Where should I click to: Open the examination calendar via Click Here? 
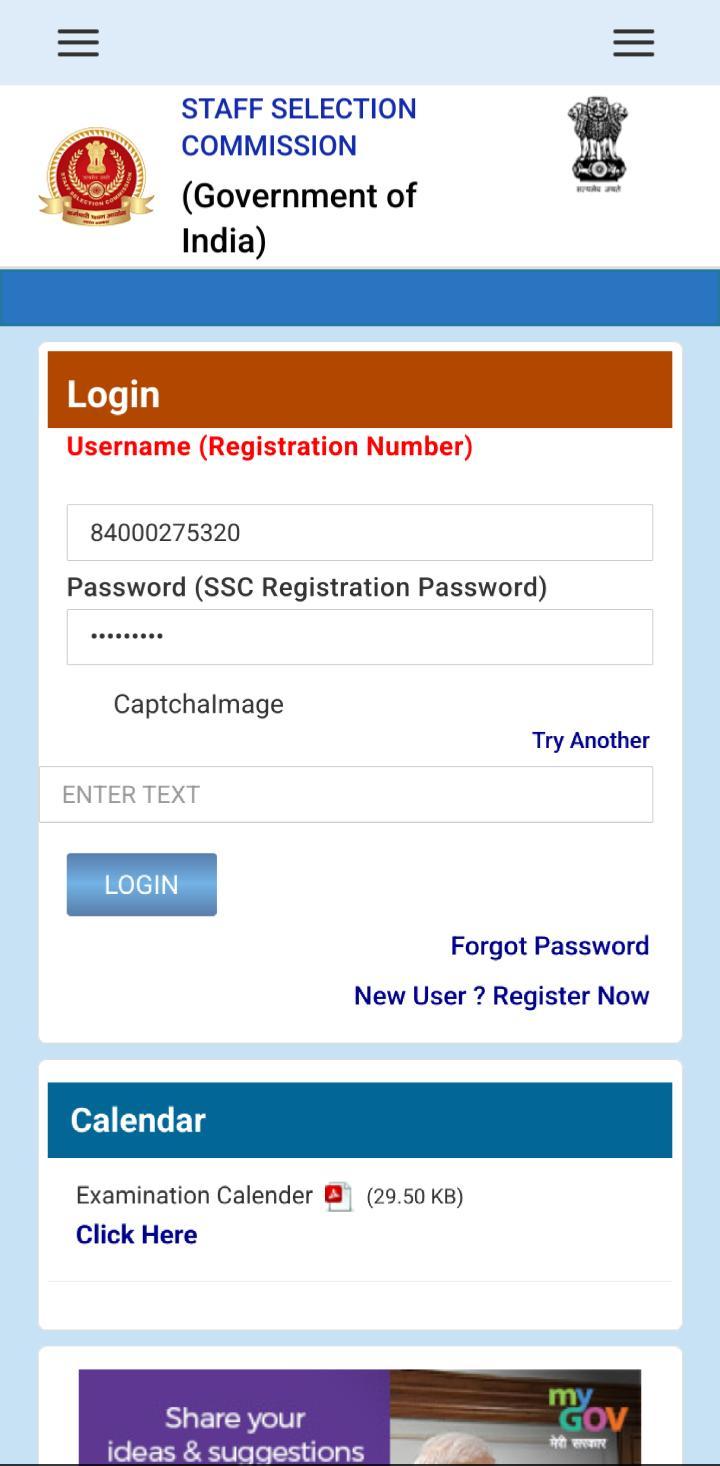coord(136,1234)
